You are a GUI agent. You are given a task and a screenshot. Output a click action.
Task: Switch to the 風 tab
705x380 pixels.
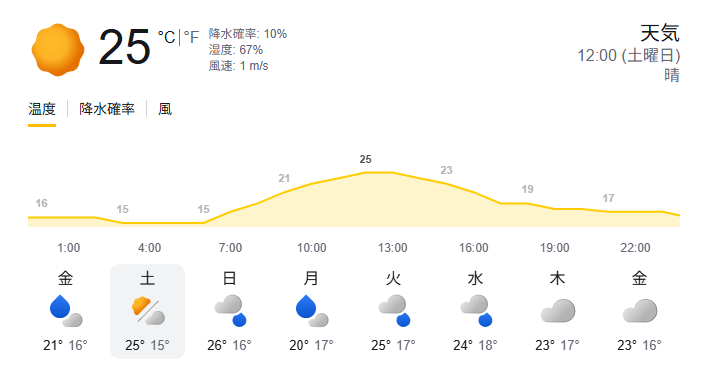(x=165, y=109)
